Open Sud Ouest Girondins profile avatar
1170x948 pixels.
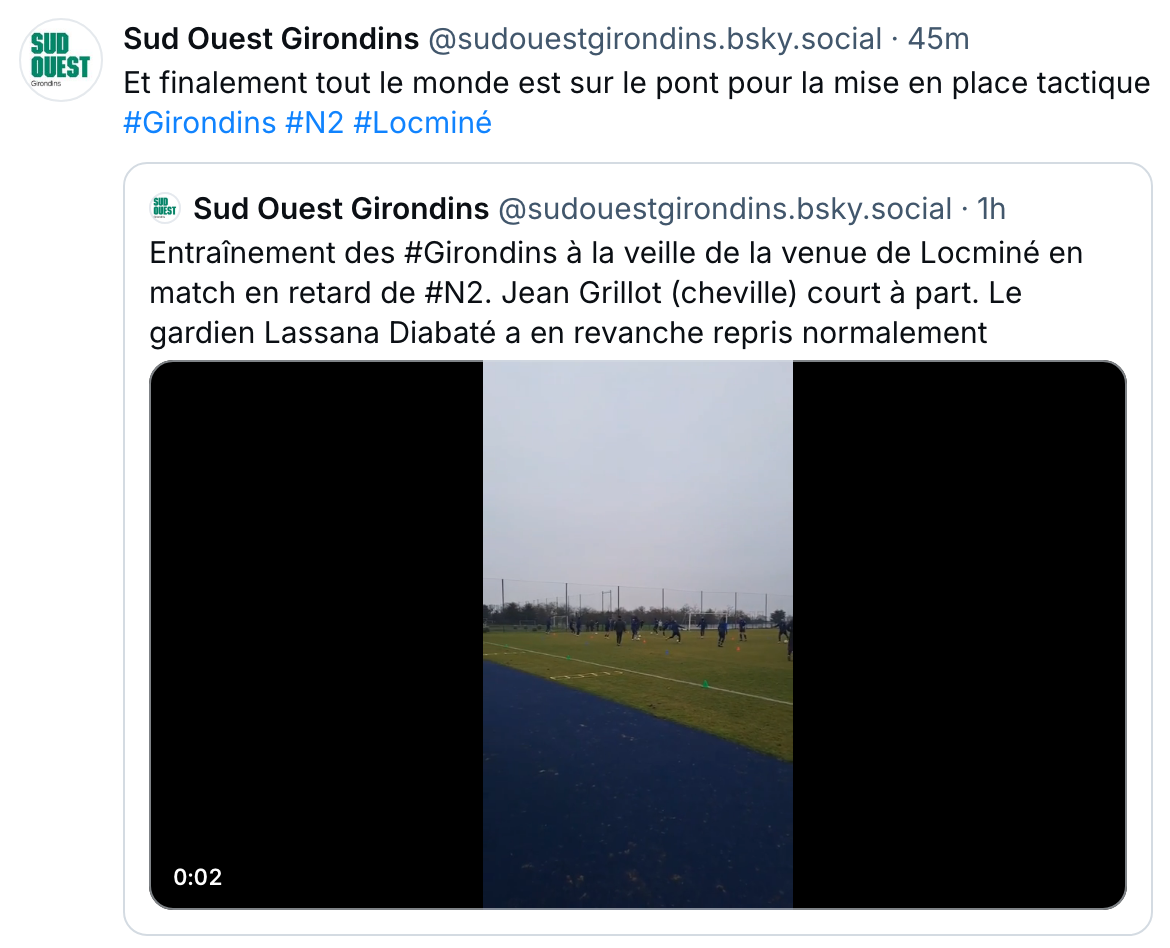[60, 60]
